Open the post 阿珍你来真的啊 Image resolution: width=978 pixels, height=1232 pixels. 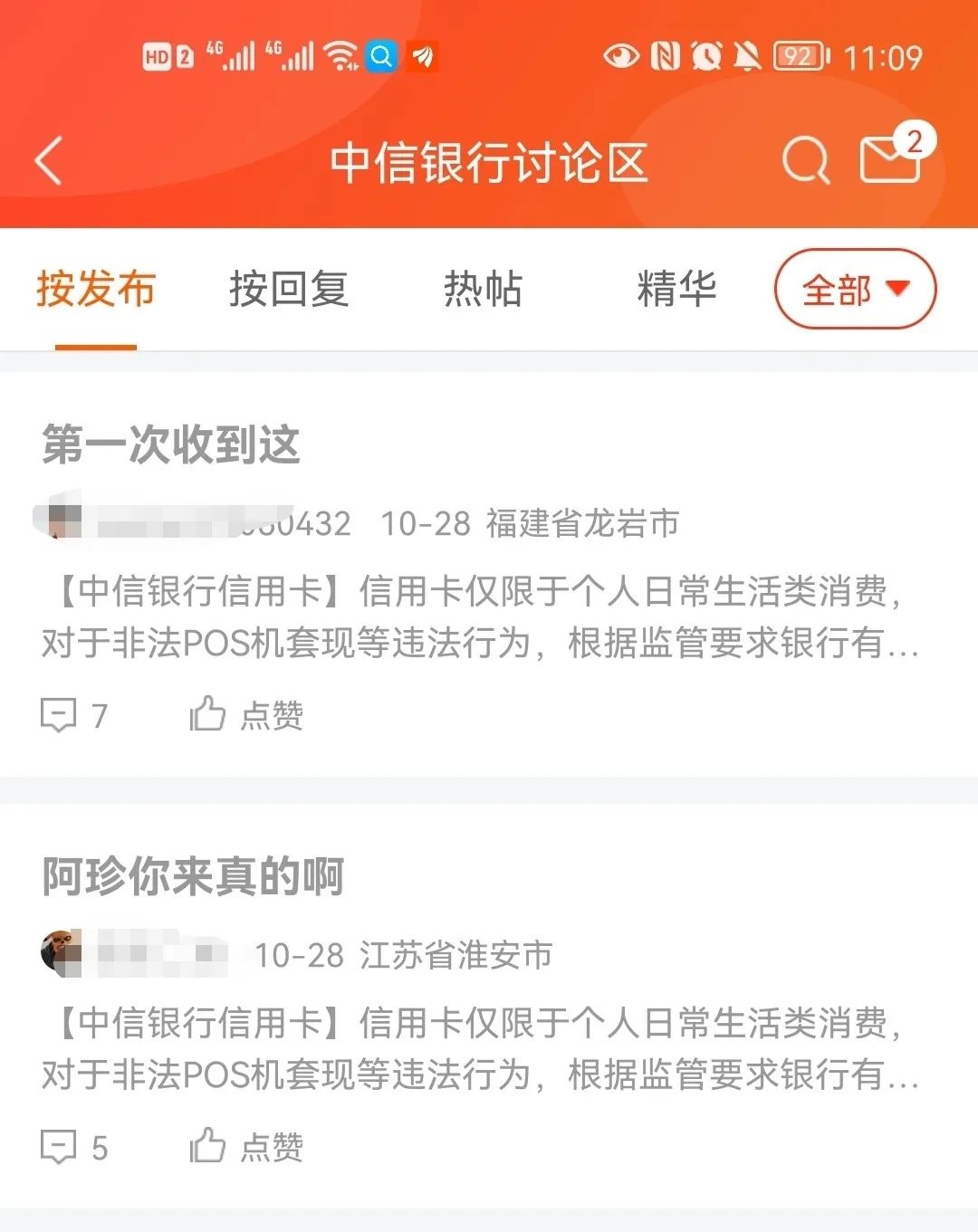coord(193,876)
